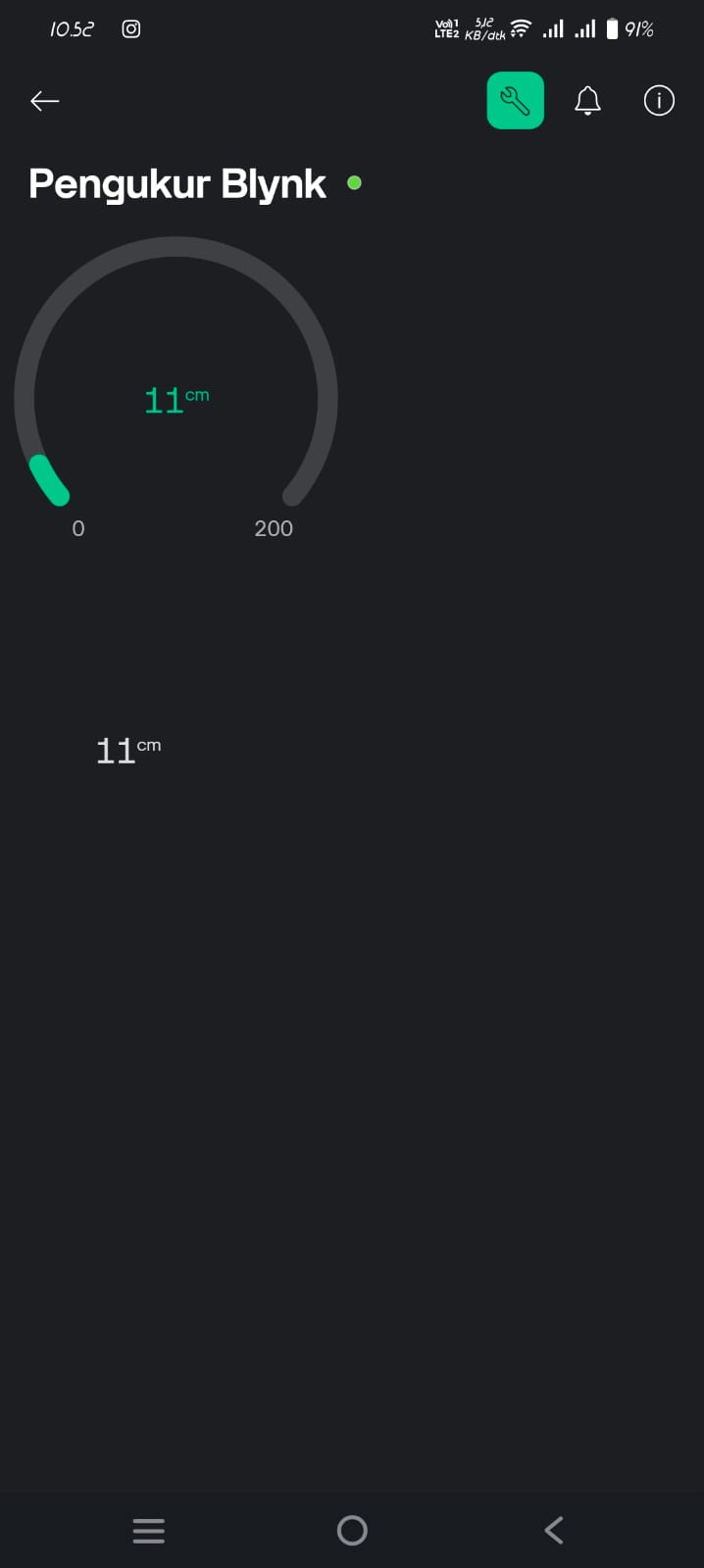Go to the phone's home screen
This screenshot has width=704, height=1568.
point(352,1530)
